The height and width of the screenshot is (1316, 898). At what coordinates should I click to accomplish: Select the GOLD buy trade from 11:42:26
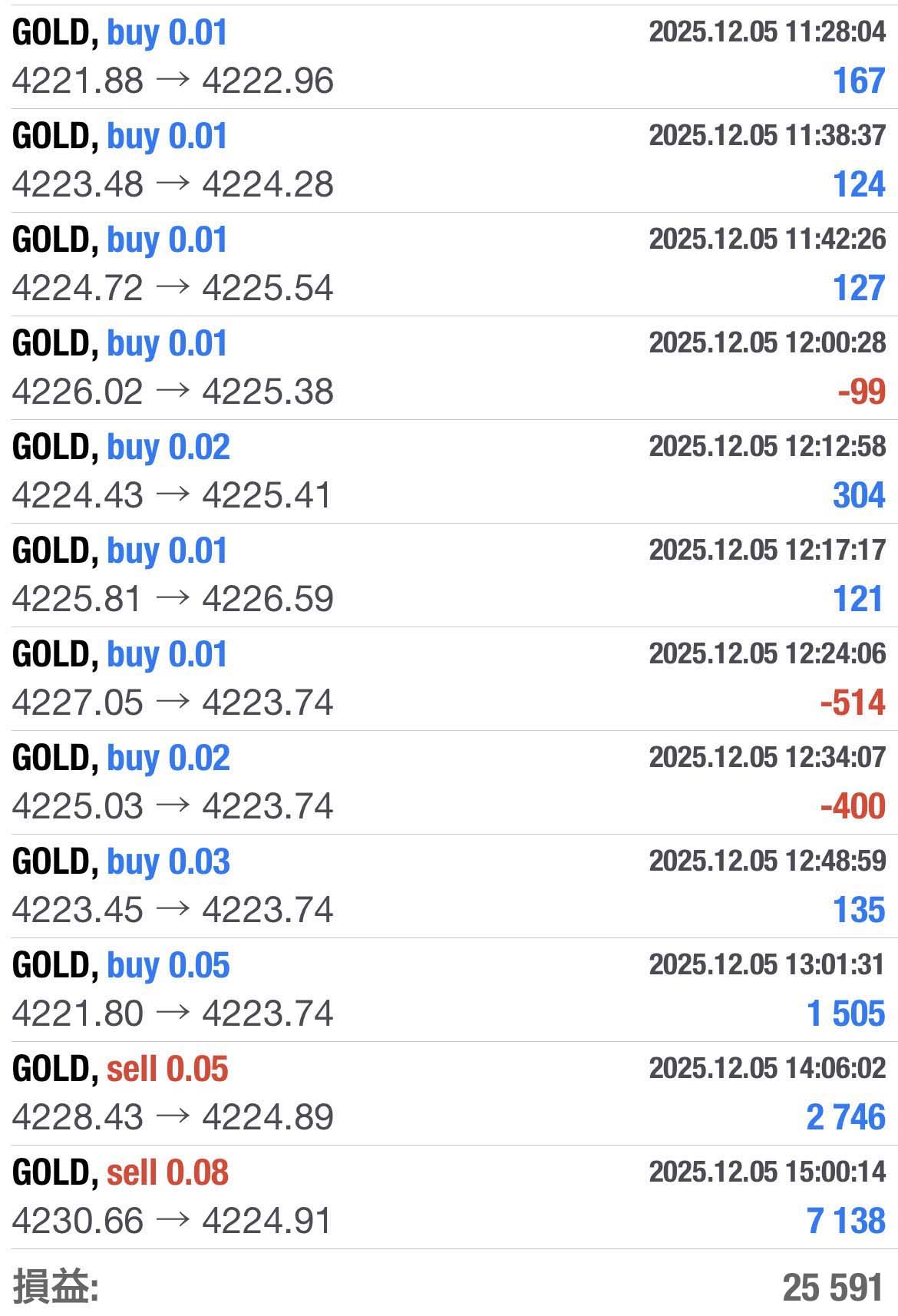coord(449,264)
